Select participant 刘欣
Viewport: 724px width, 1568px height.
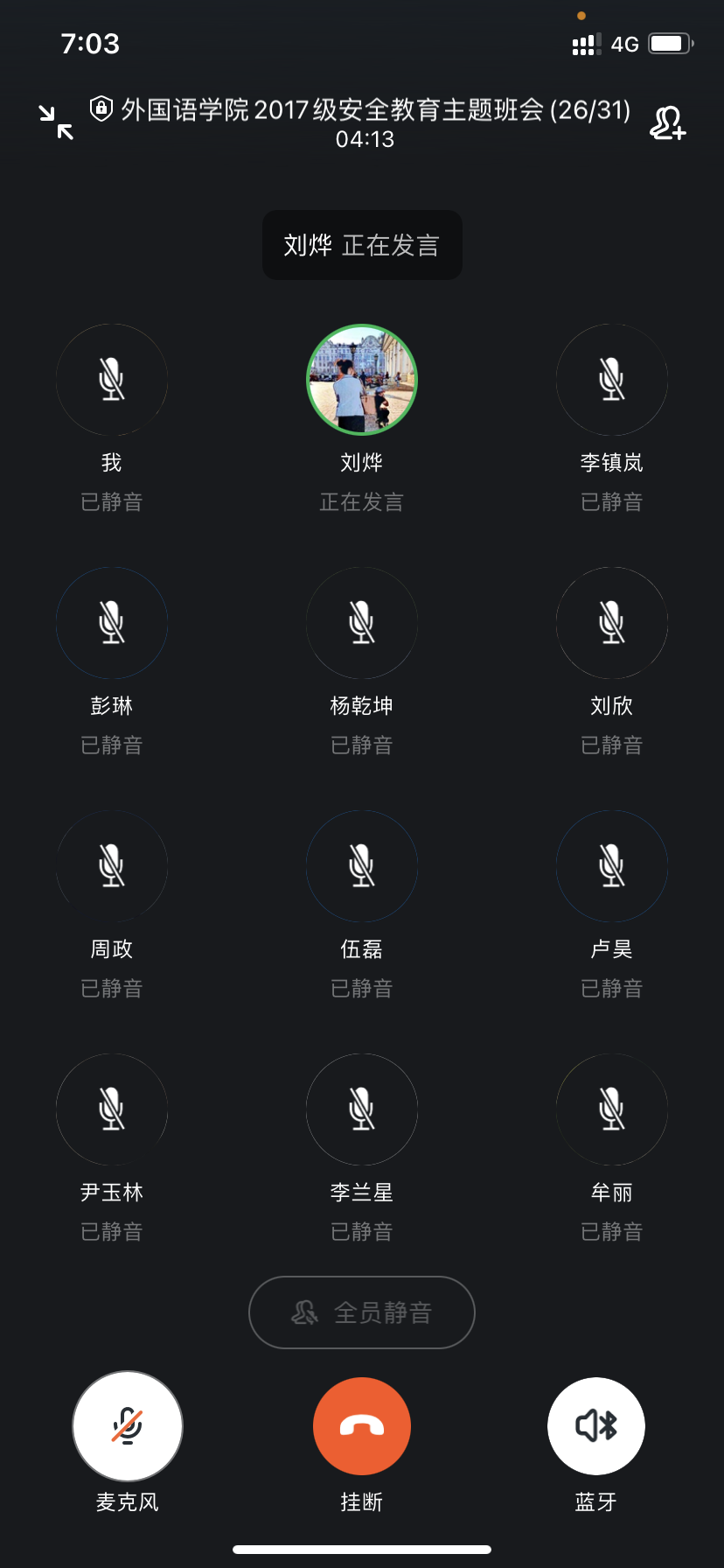(x=612, y=623)
